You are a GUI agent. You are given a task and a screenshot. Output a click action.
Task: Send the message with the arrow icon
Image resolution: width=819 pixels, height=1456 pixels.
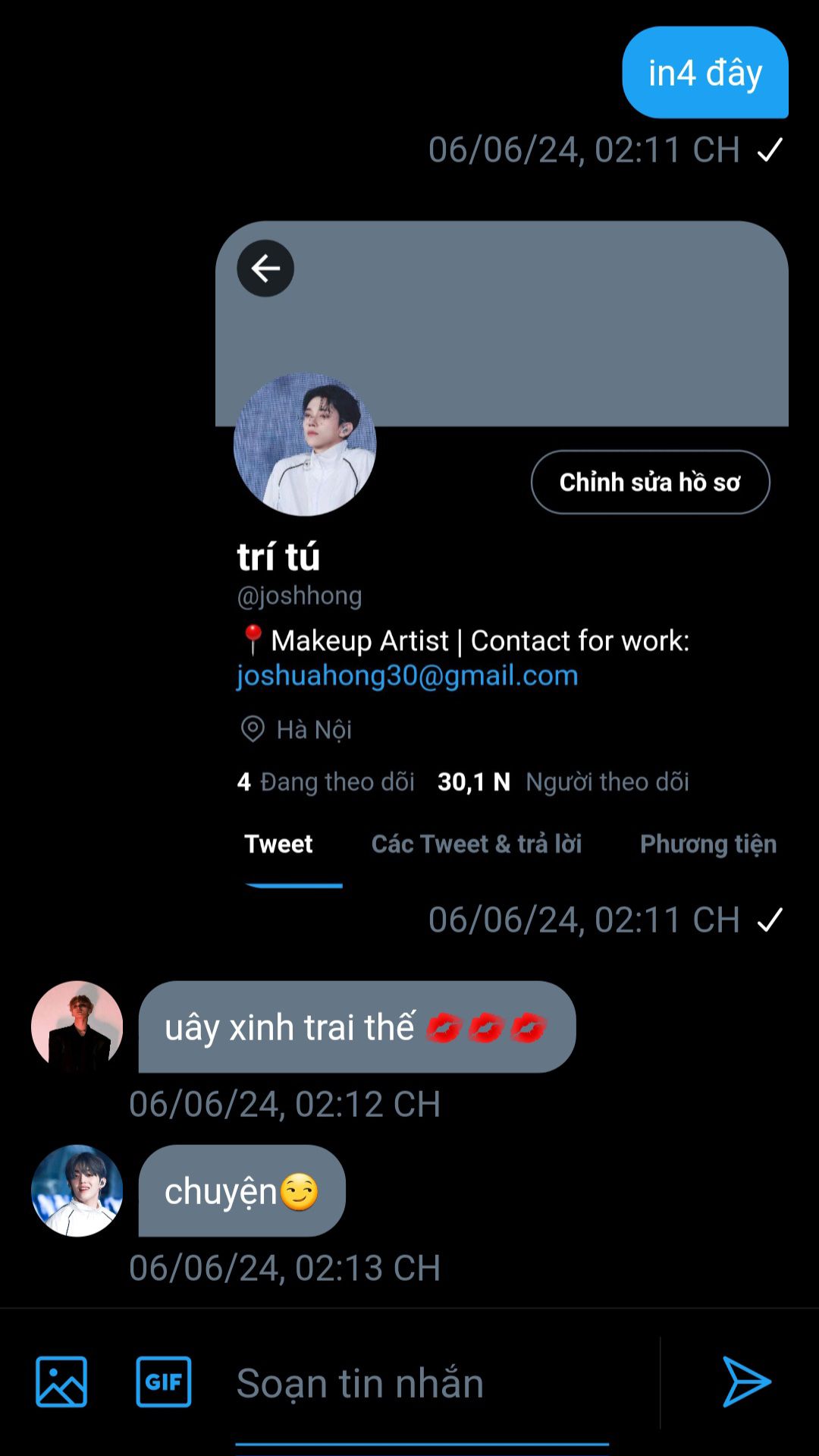point(746,1382)
